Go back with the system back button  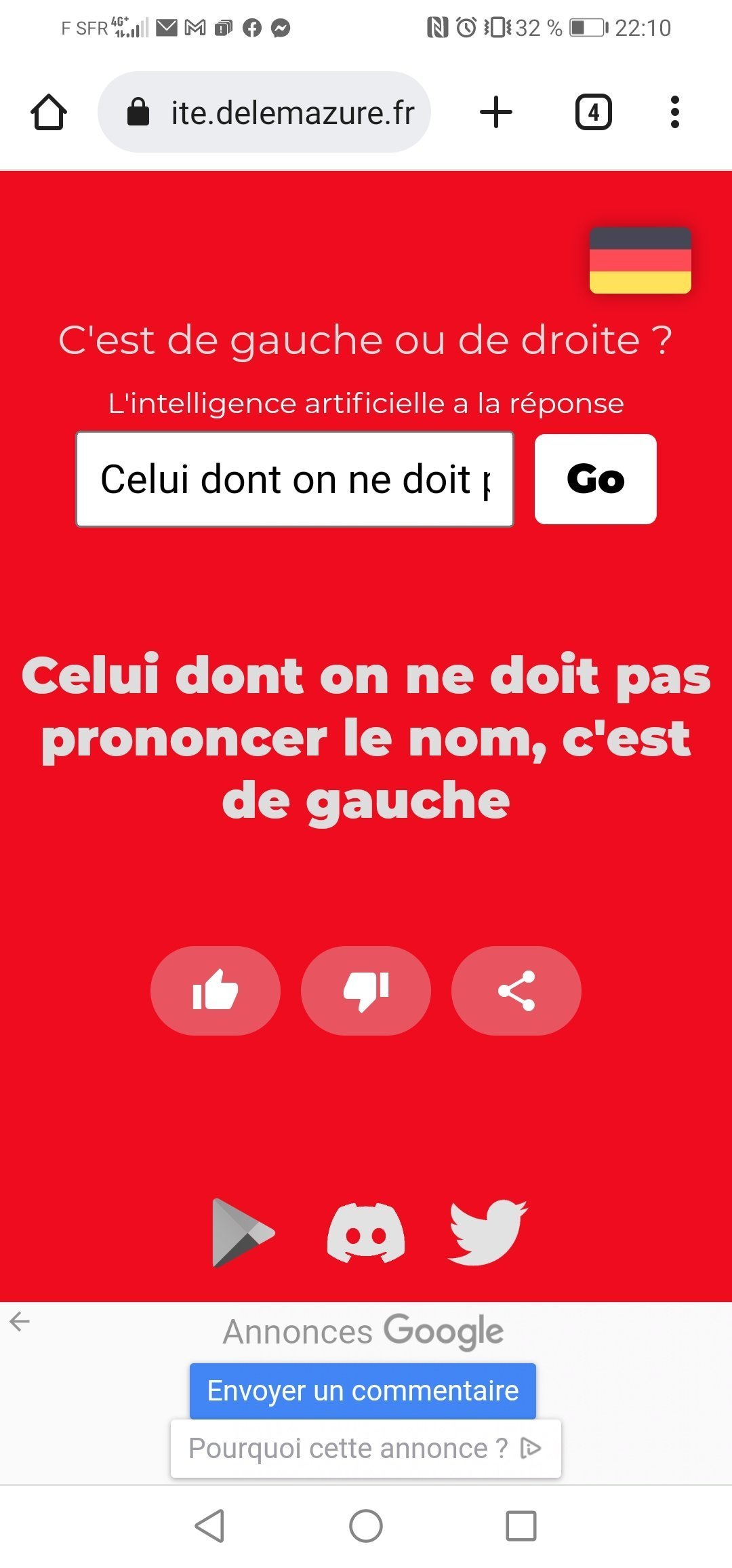[x=210, y=1526]
